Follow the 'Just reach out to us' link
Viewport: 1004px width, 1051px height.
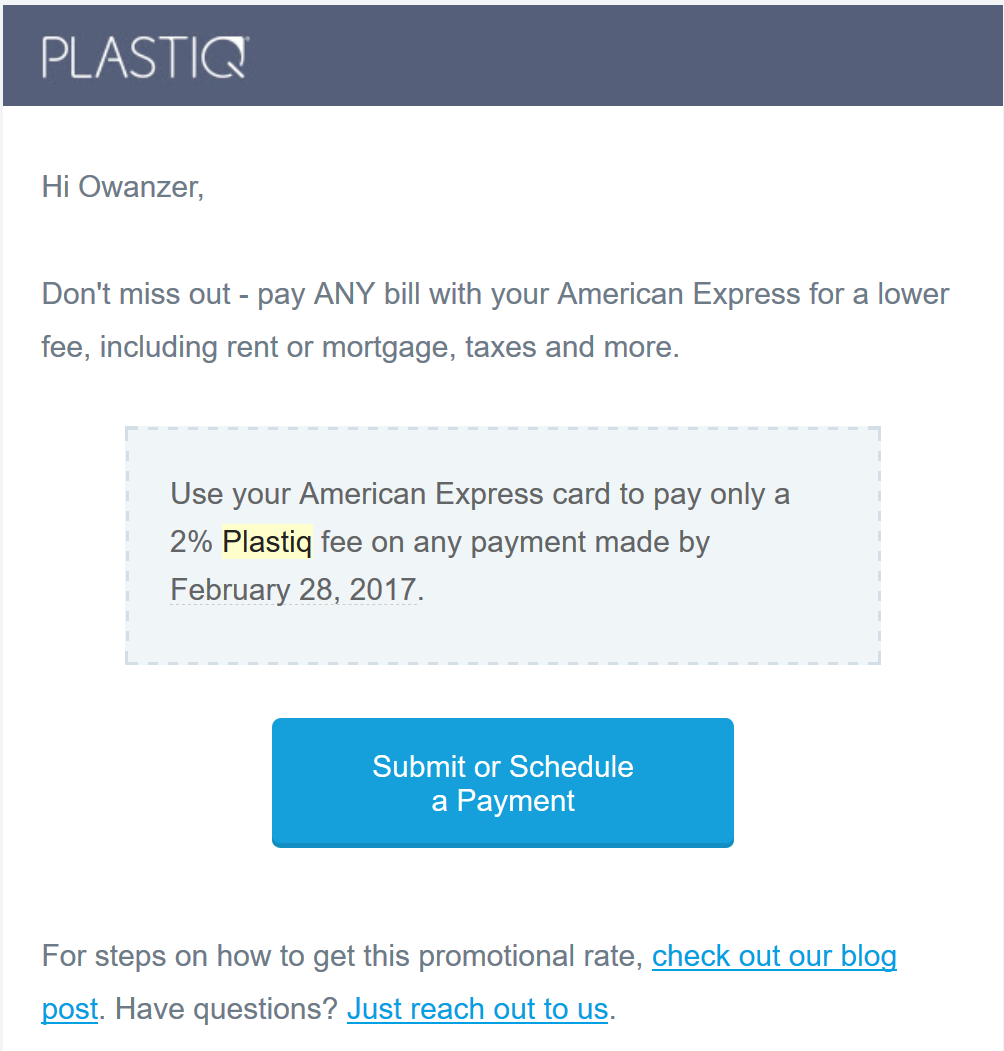(477, 1009)
